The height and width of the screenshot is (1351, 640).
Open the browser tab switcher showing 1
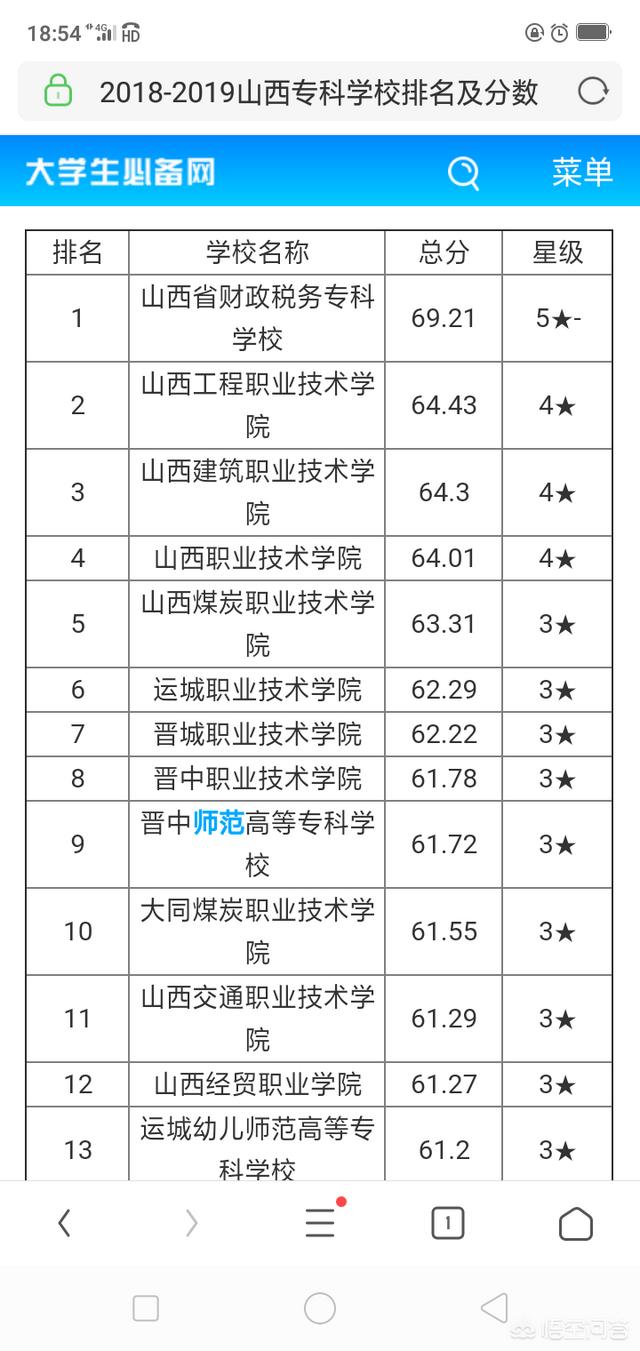(x=448, y=1222)
